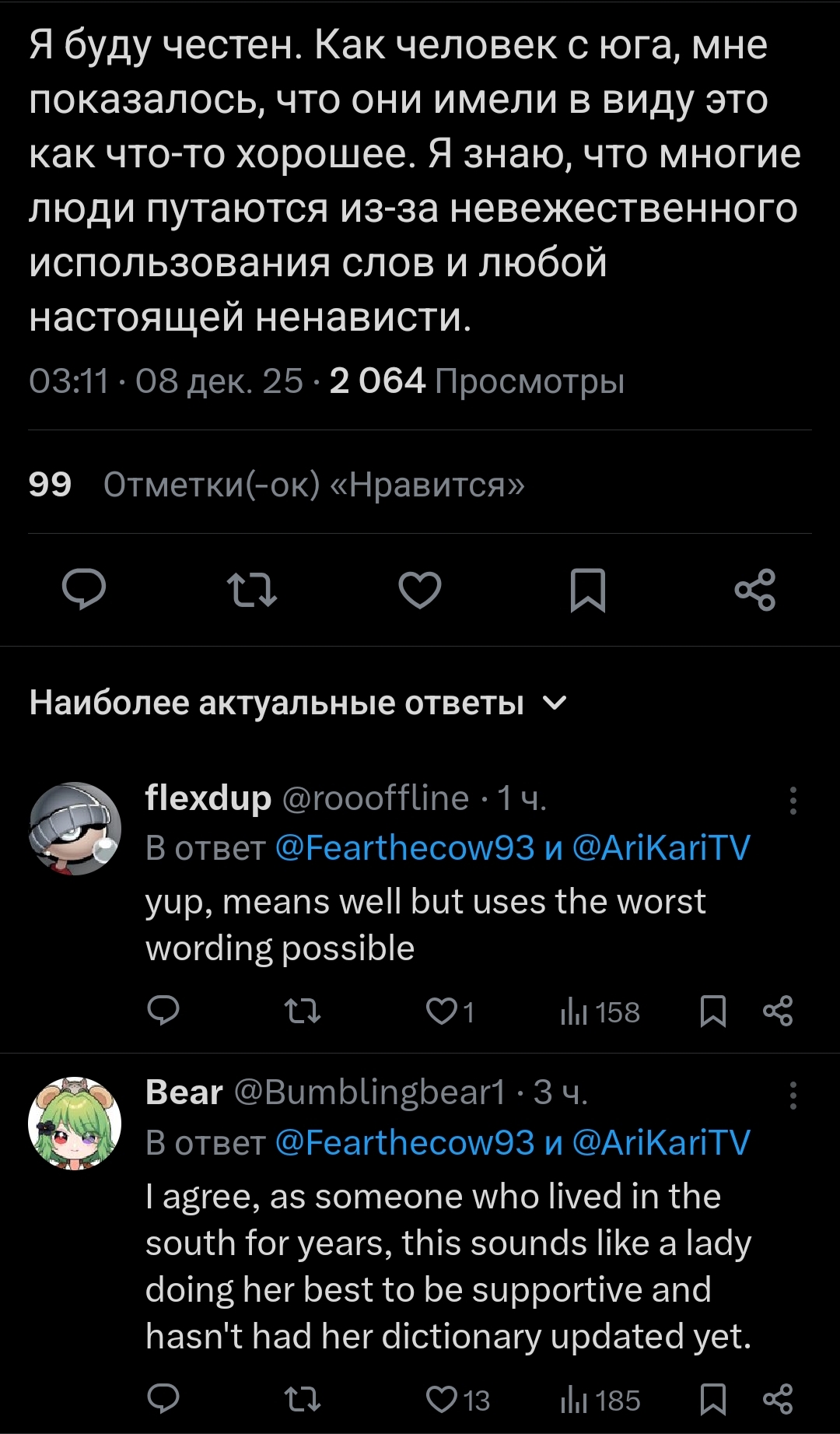The image size is (840, 1434).
Task: Reply to the main post
Action: click(x=84, y=589)
